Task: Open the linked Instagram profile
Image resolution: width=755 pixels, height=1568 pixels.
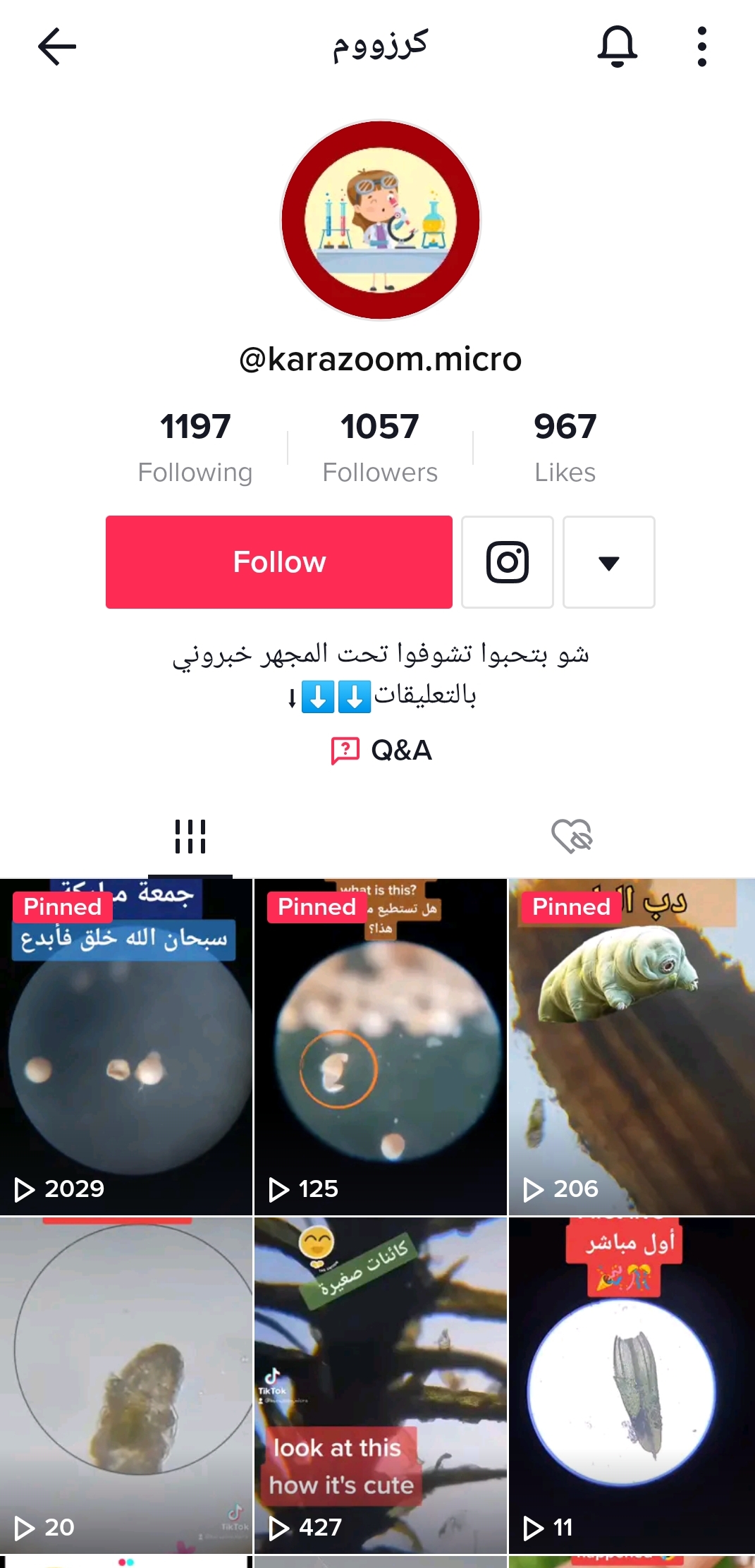Action: (x=508, y=562)
